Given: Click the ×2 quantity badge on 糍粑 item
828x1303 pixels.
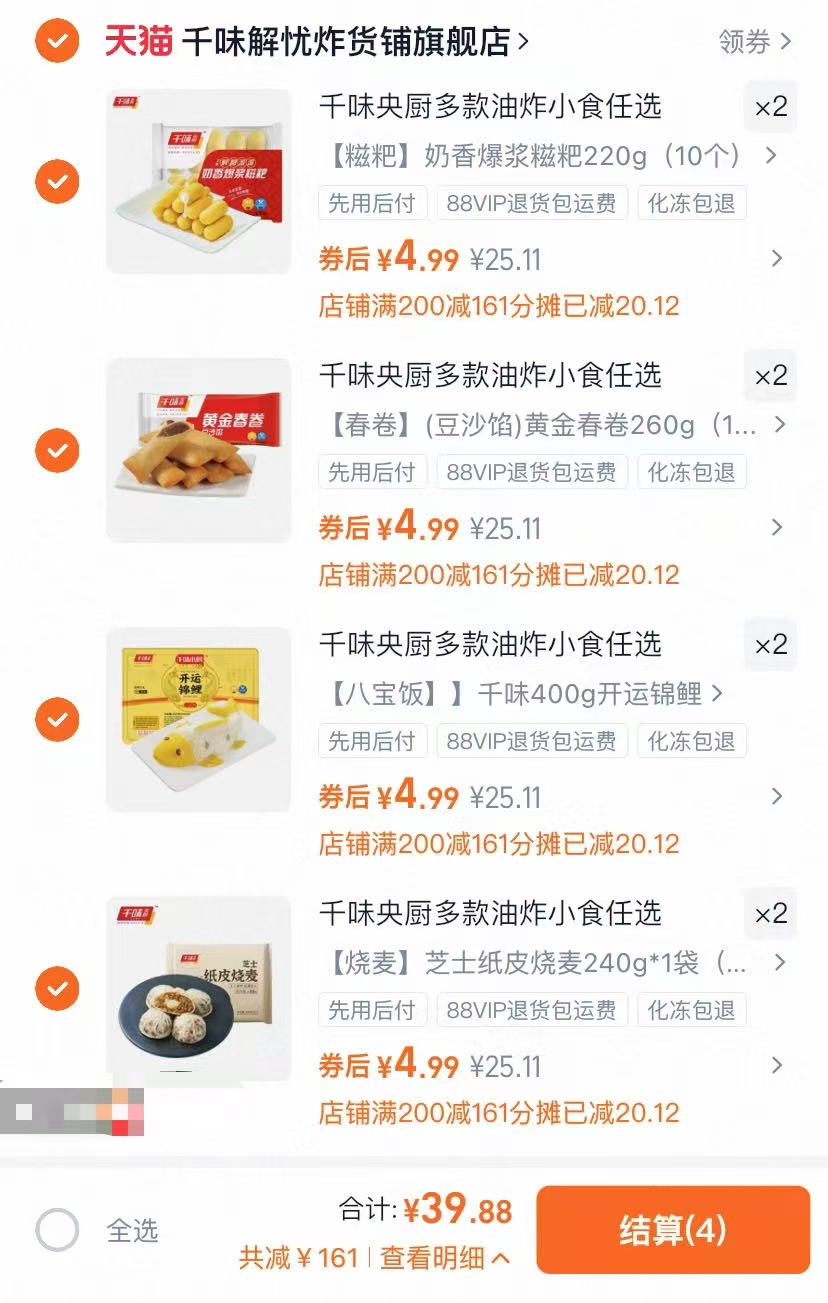Looking at the screenshot, I should click(x=769, y=107).
